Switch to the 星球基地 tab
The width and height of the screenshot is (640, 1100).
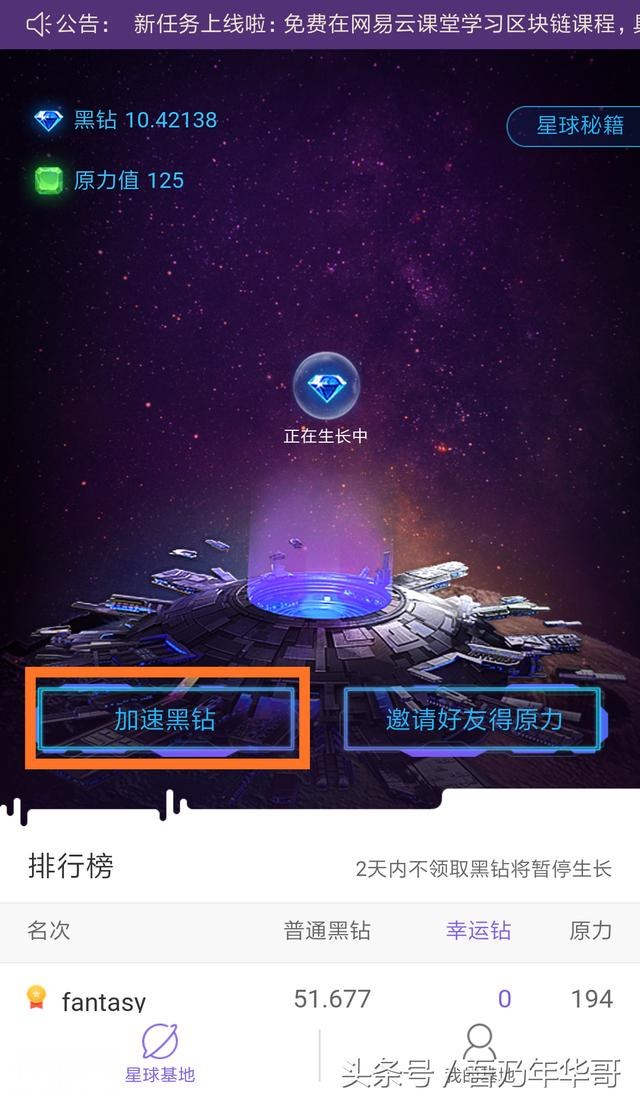point(160,1054)
